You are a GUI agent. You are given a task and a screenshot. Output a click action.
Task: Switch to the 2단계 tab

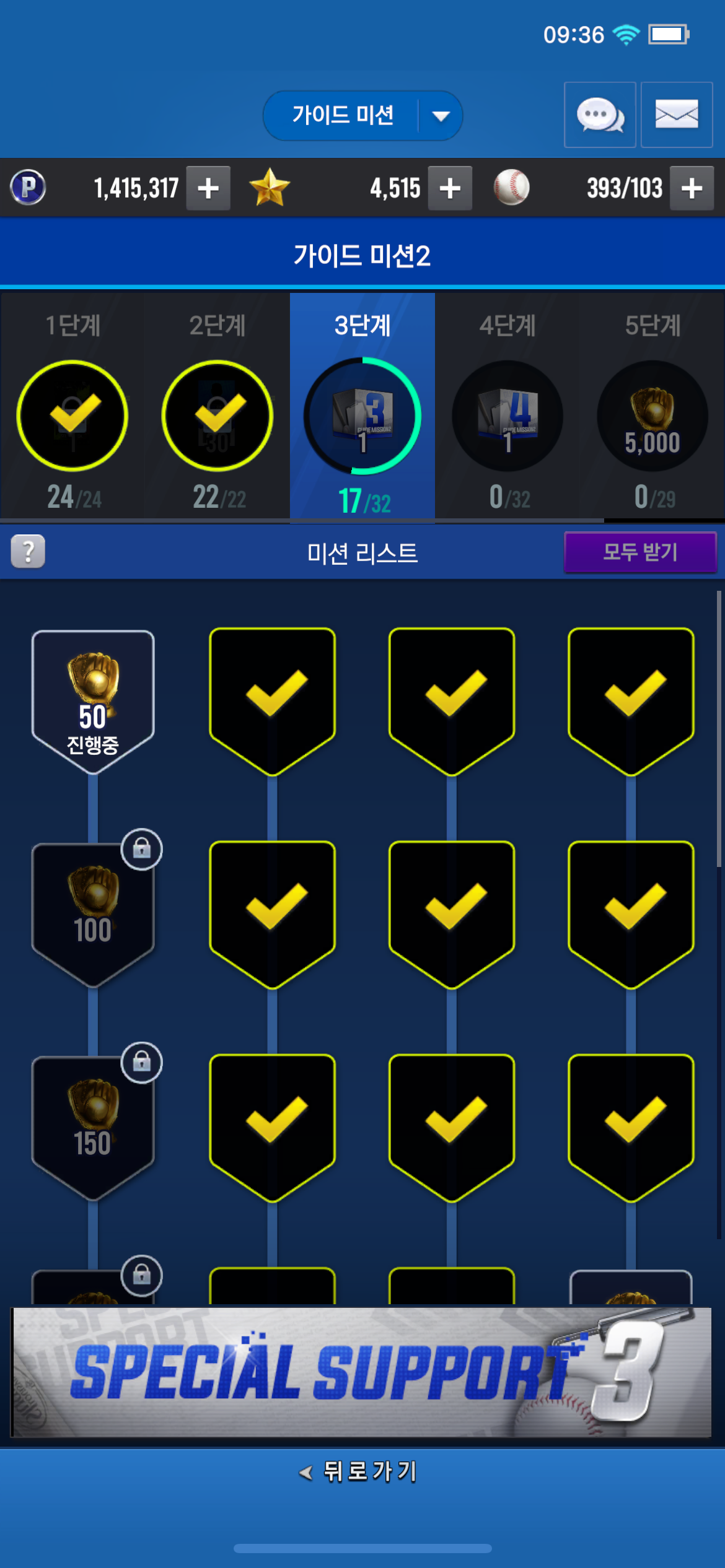(217, 406)
